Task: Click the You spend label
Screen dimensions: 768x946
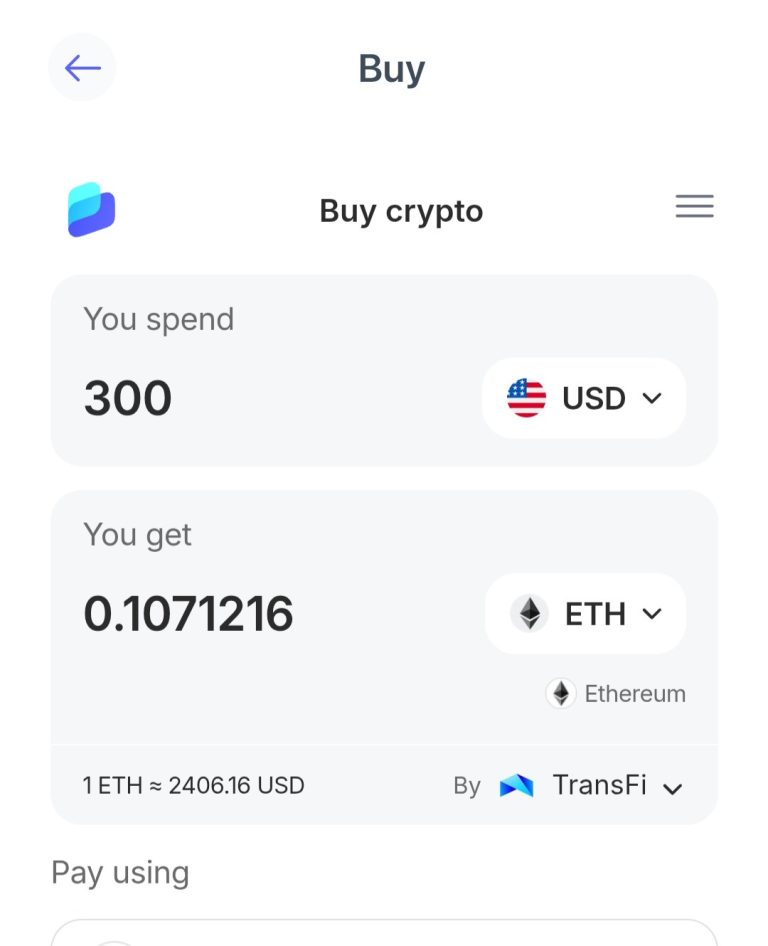Action: (x=157, y=319)
